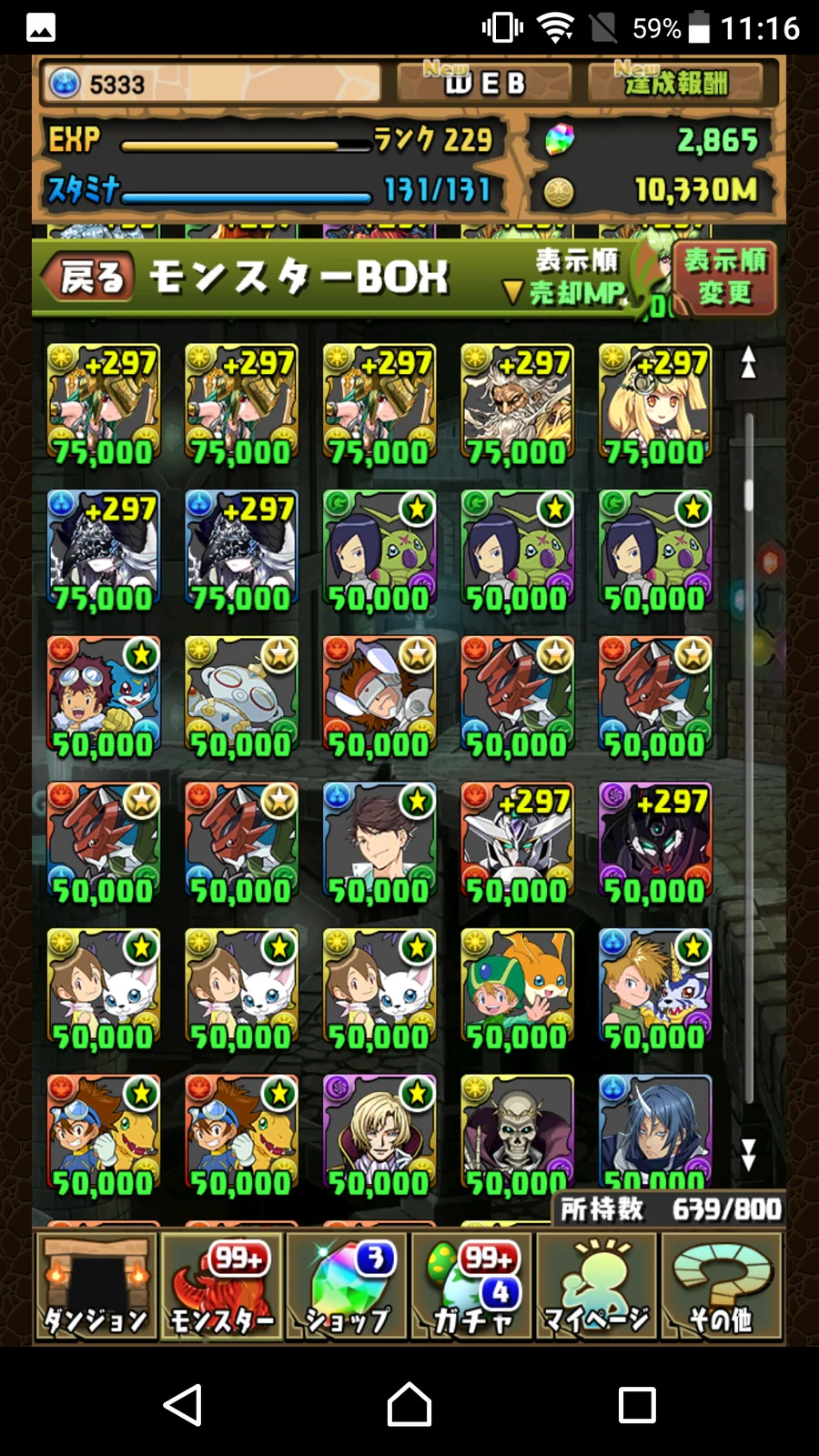Open the 達成報酬 achievement rewards button
The image size is (819, 1456).
677,84
